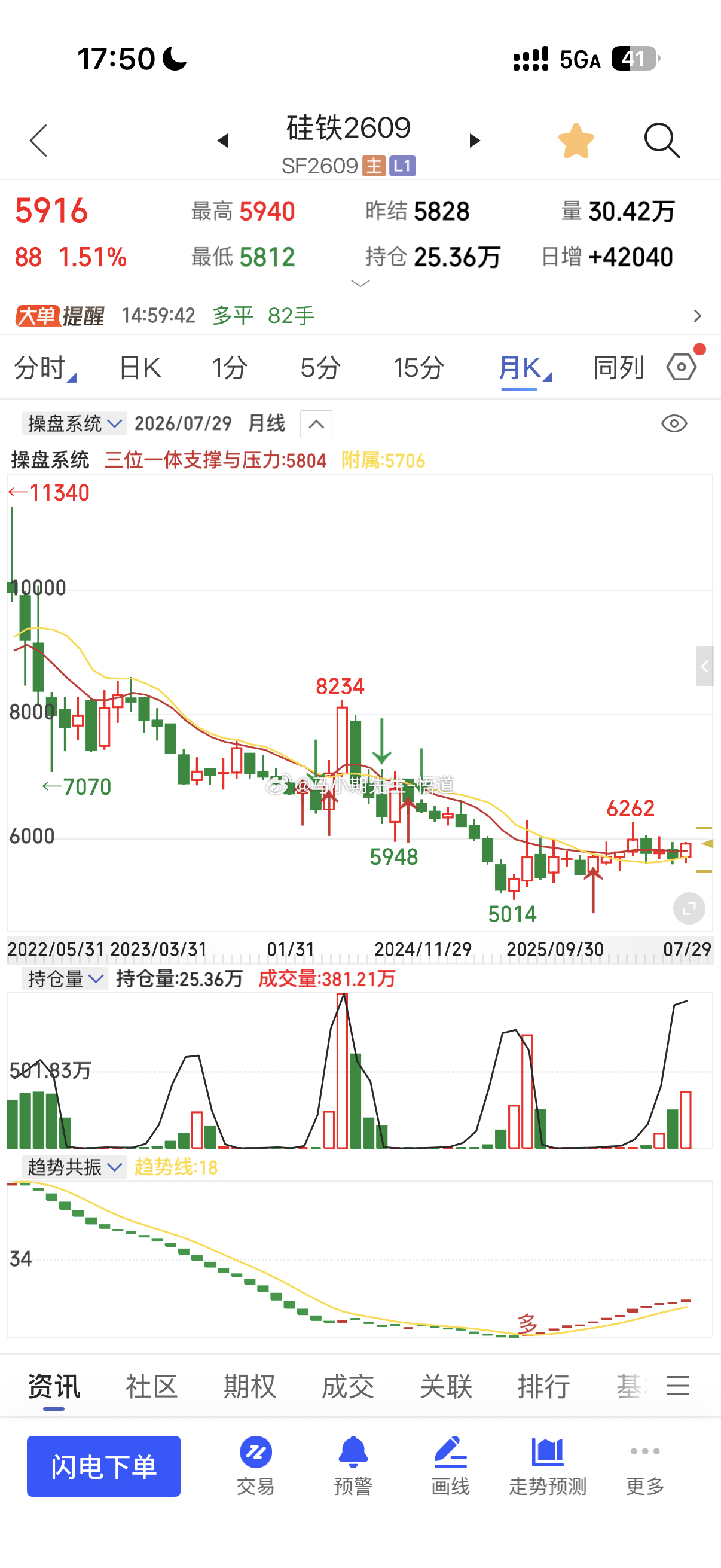Open the 持仓量 indicator dropdown
The height and width of the screenshot is (1568, 721).
tap(65, 979)
